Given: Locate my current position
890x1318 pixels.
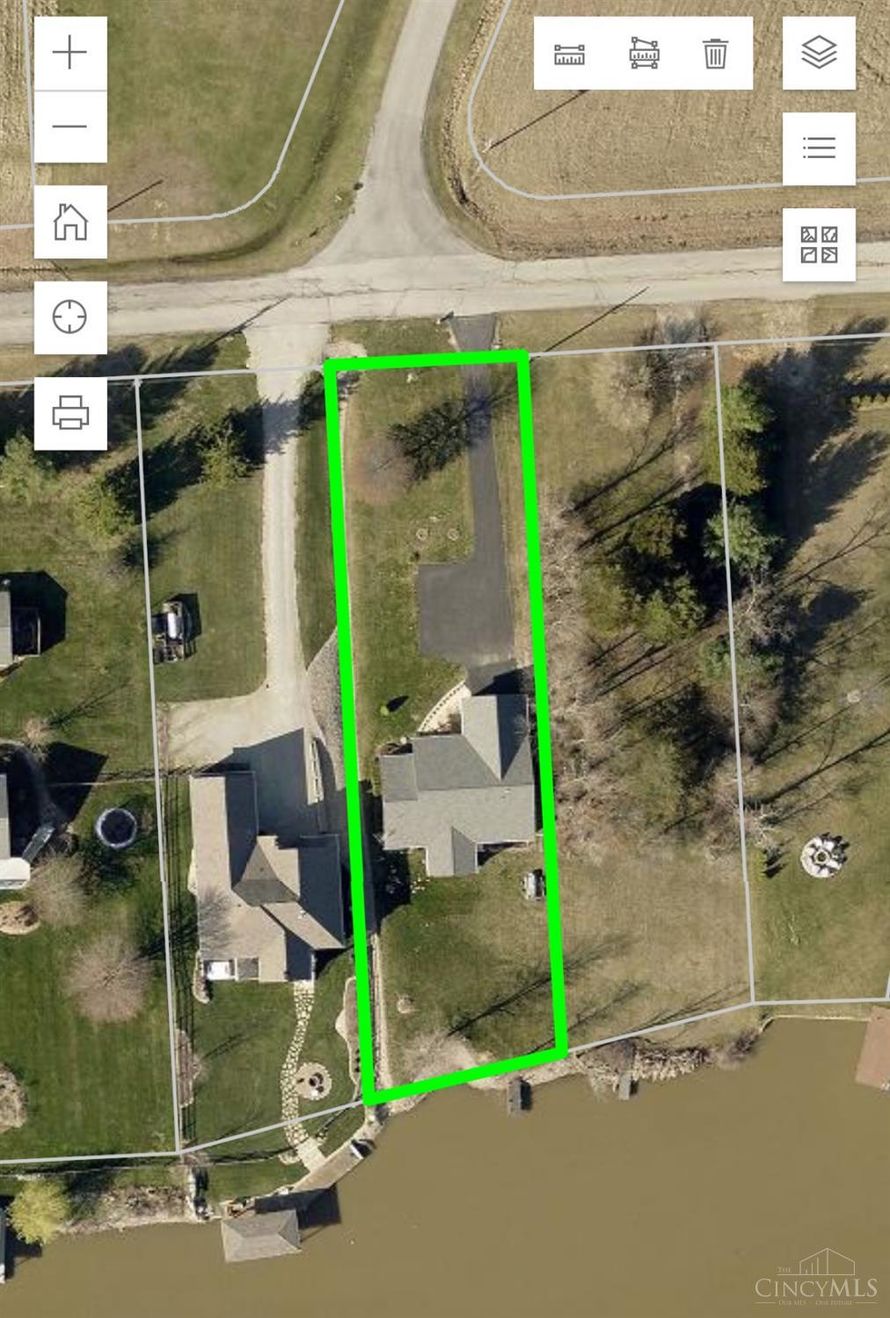Looking at the screenshot, I should click(x=70, y=317).
